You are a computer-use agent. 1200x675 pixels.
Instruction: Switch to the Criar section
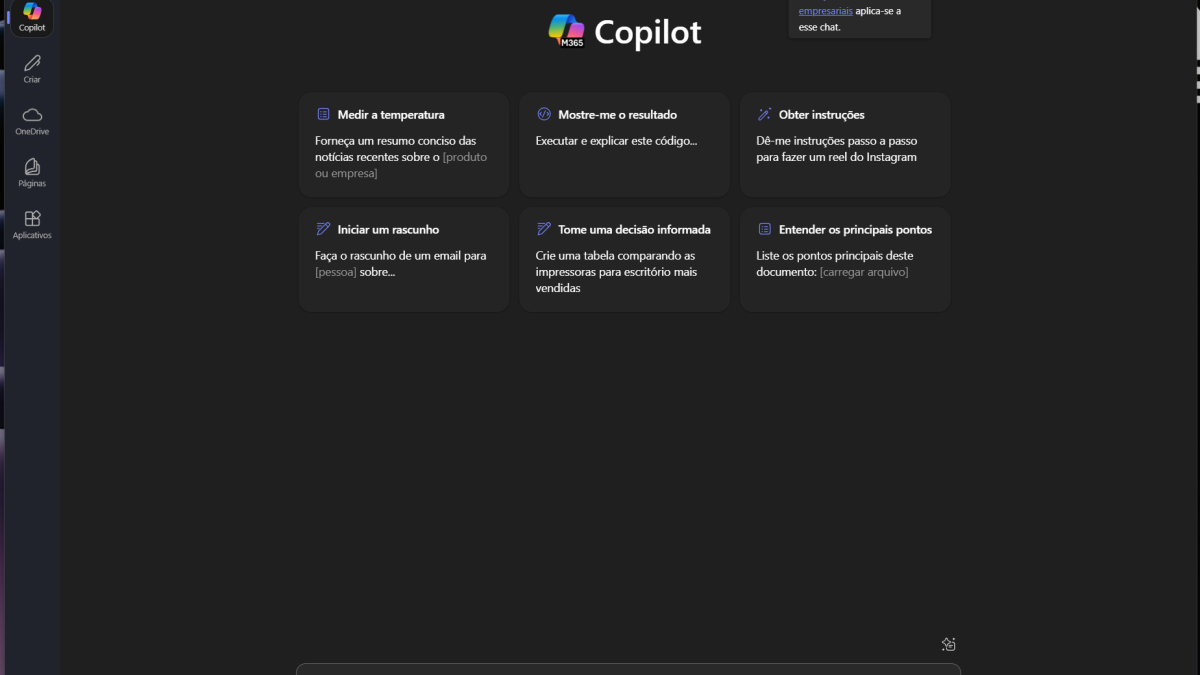tap(32, 69)
